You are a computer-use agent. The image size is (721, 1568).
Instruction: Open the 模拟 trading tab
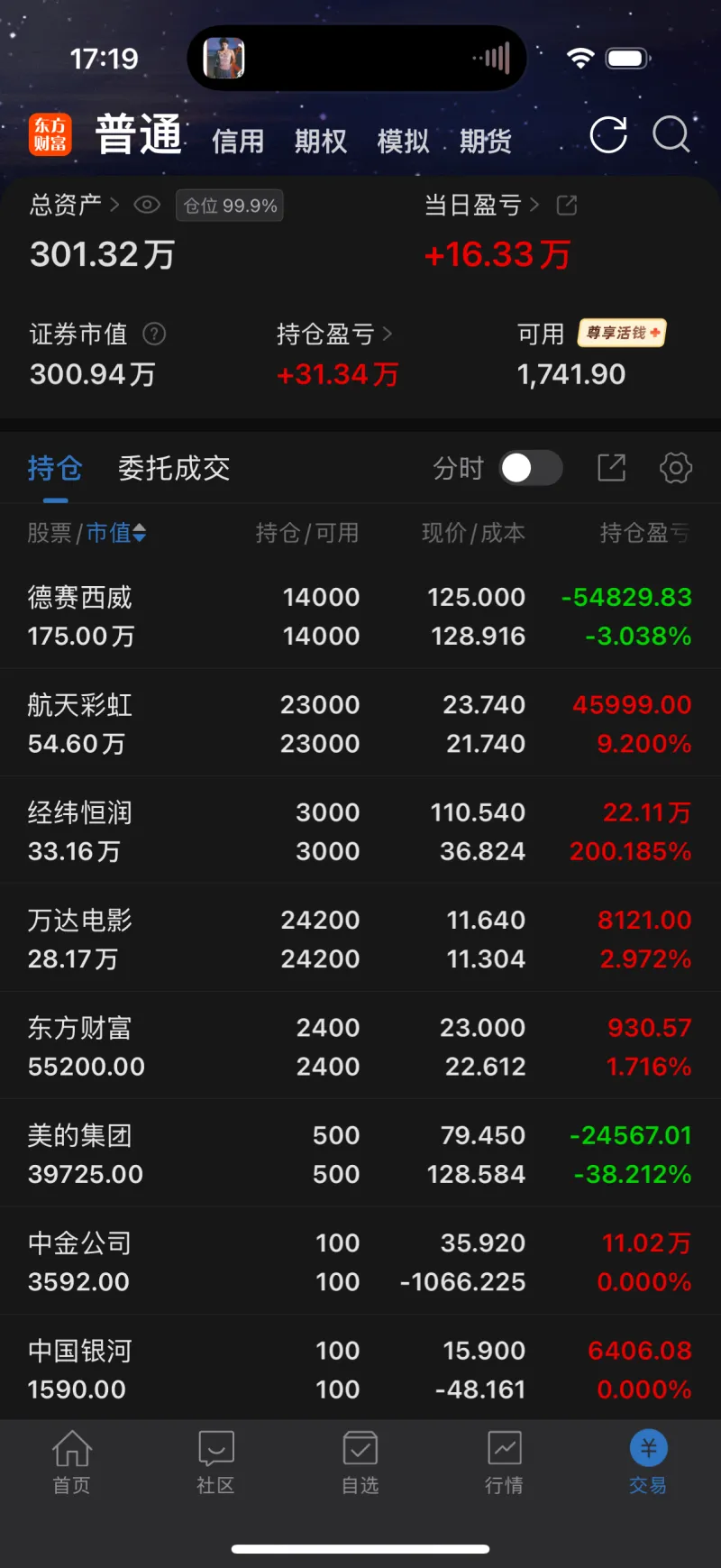403,142
